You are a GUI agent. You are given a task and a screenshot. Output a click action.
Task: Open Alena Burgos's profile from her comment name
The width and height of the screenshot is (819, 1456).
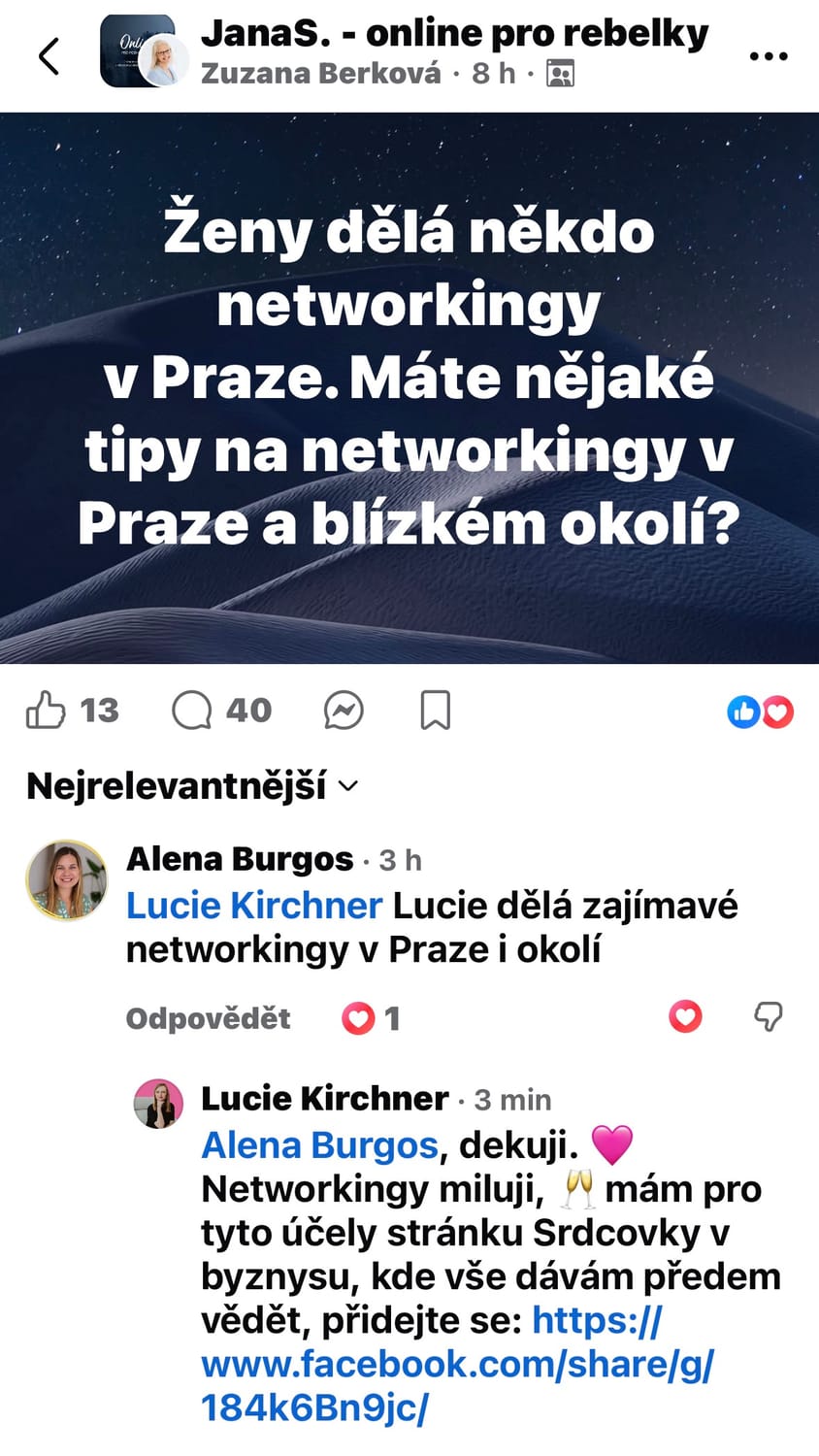pyautogui.click(x=240, y=859)
